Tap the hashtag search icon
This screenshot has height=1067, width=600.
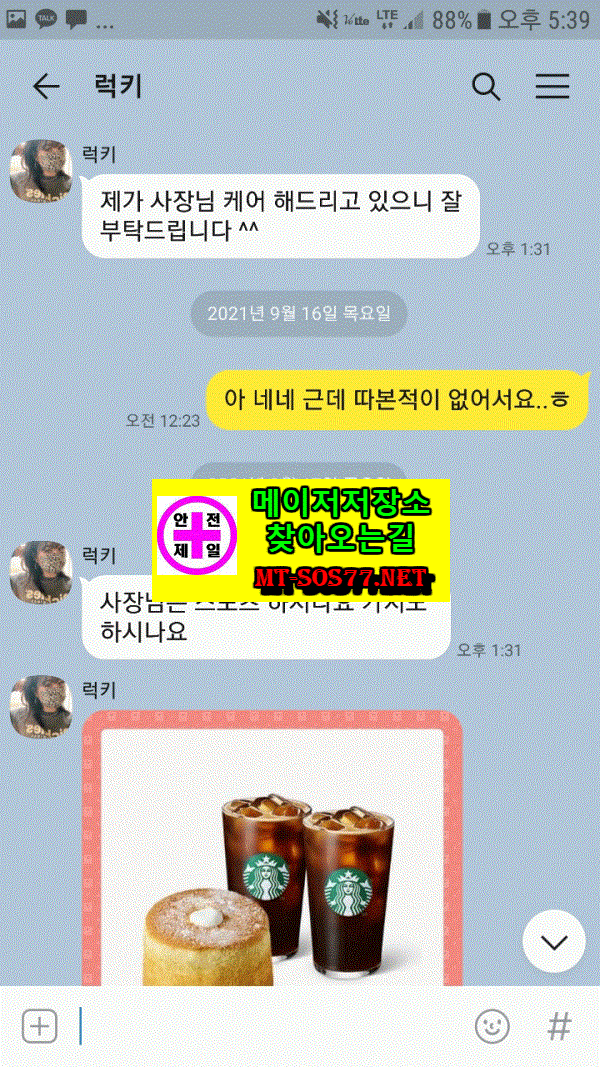(559, 1025)
